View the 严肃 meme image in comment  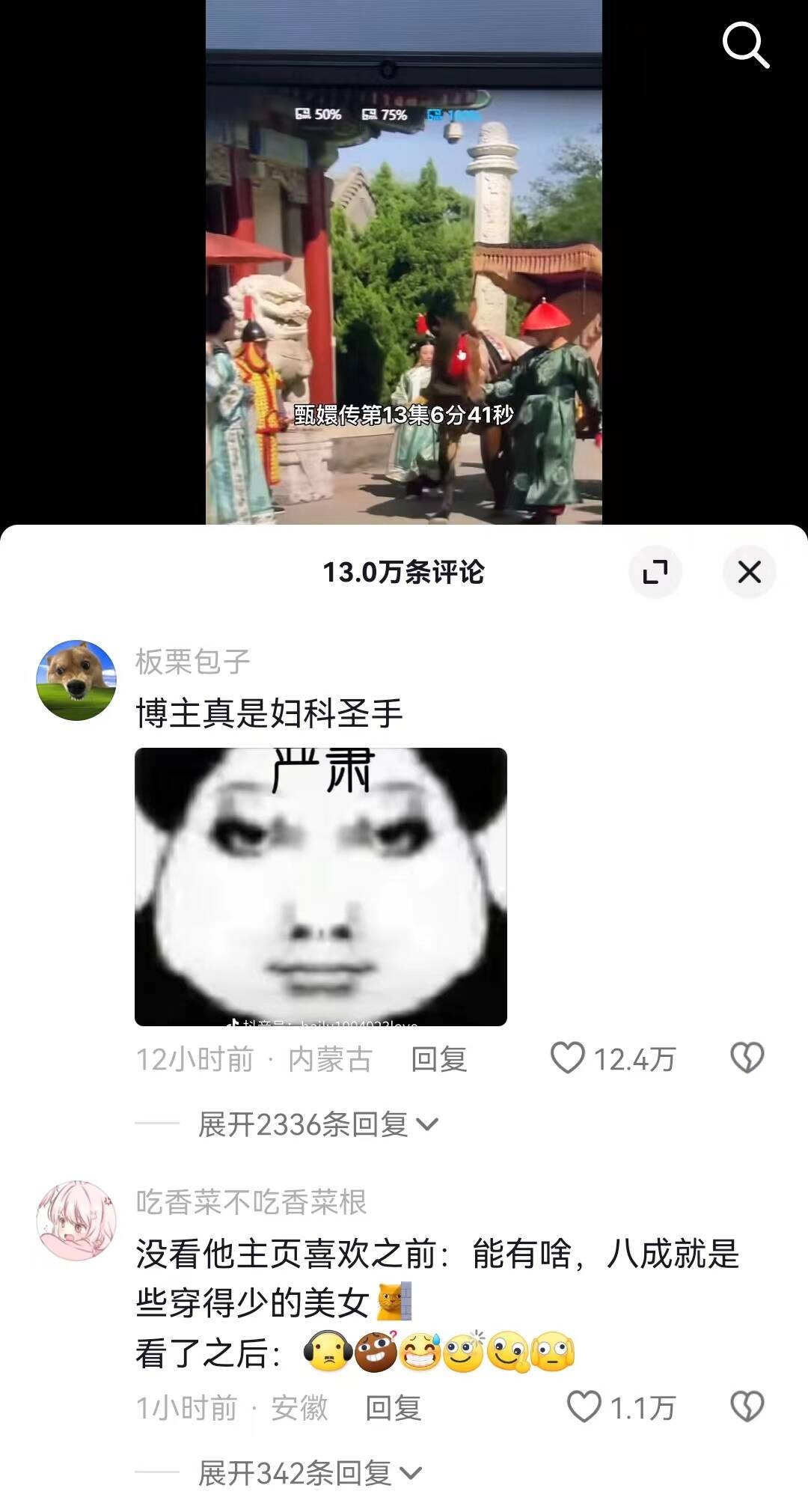pyautogui.click(x=321, y=886)
